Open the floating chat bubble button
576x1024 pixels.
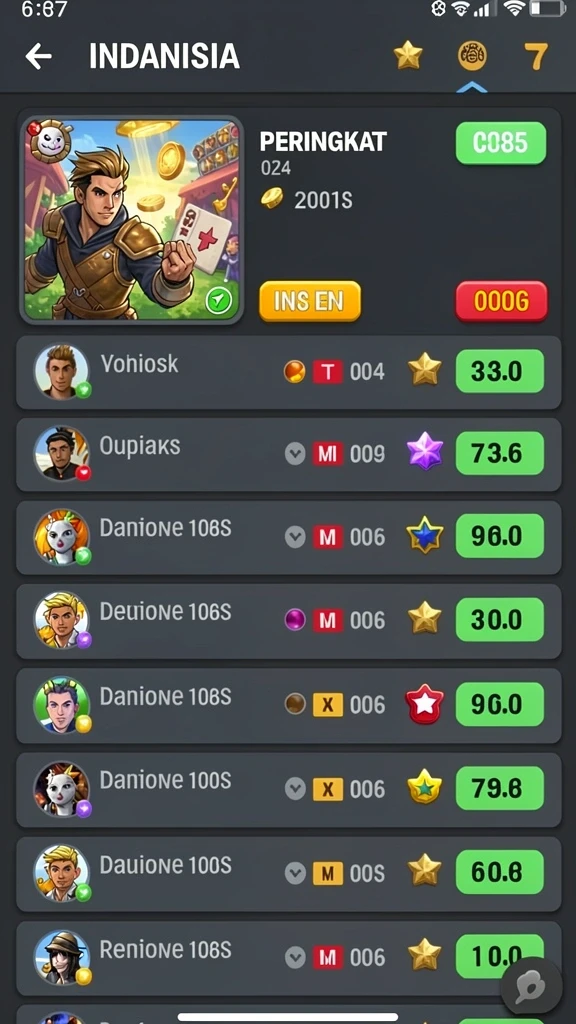(x=530, y=986)
